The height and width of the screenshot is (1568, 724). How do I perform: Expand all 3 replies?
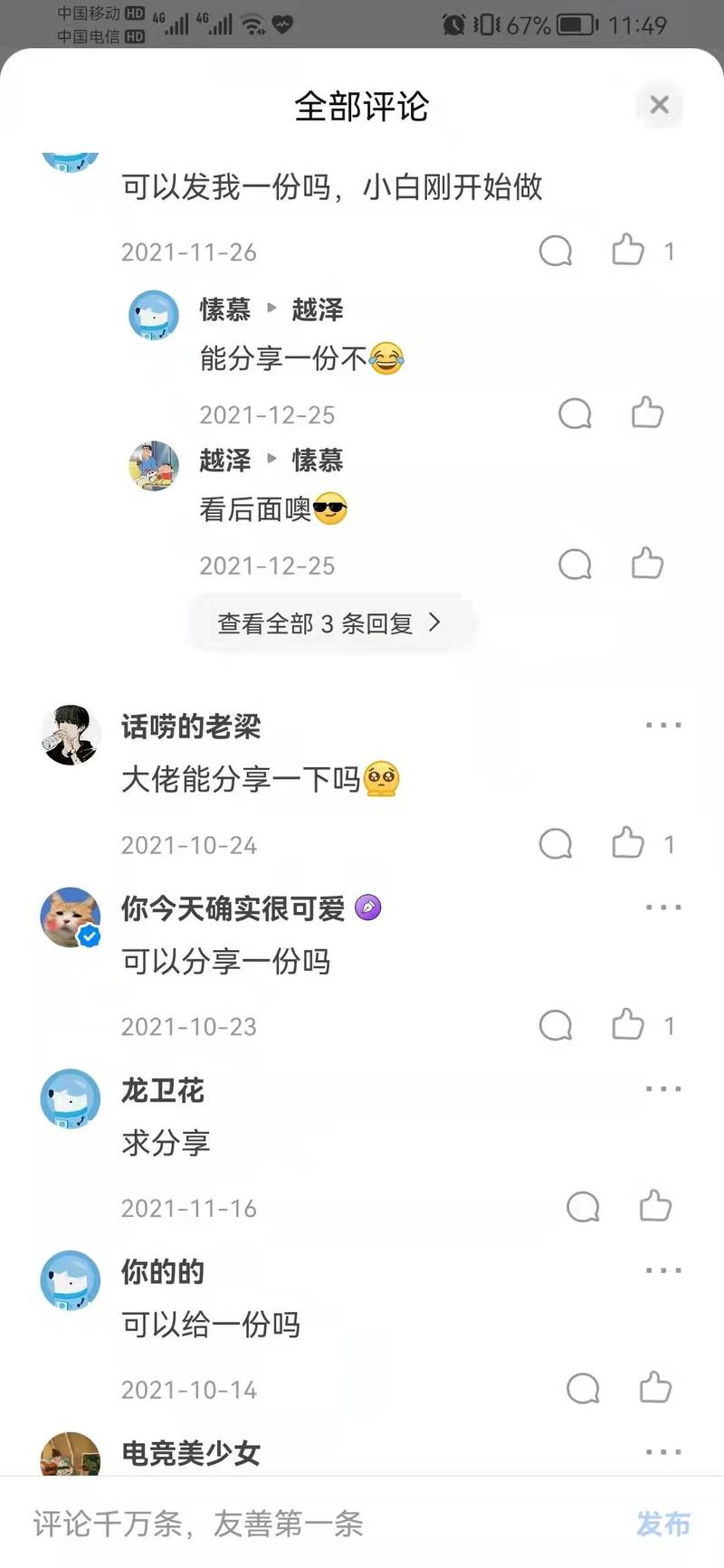329,622
